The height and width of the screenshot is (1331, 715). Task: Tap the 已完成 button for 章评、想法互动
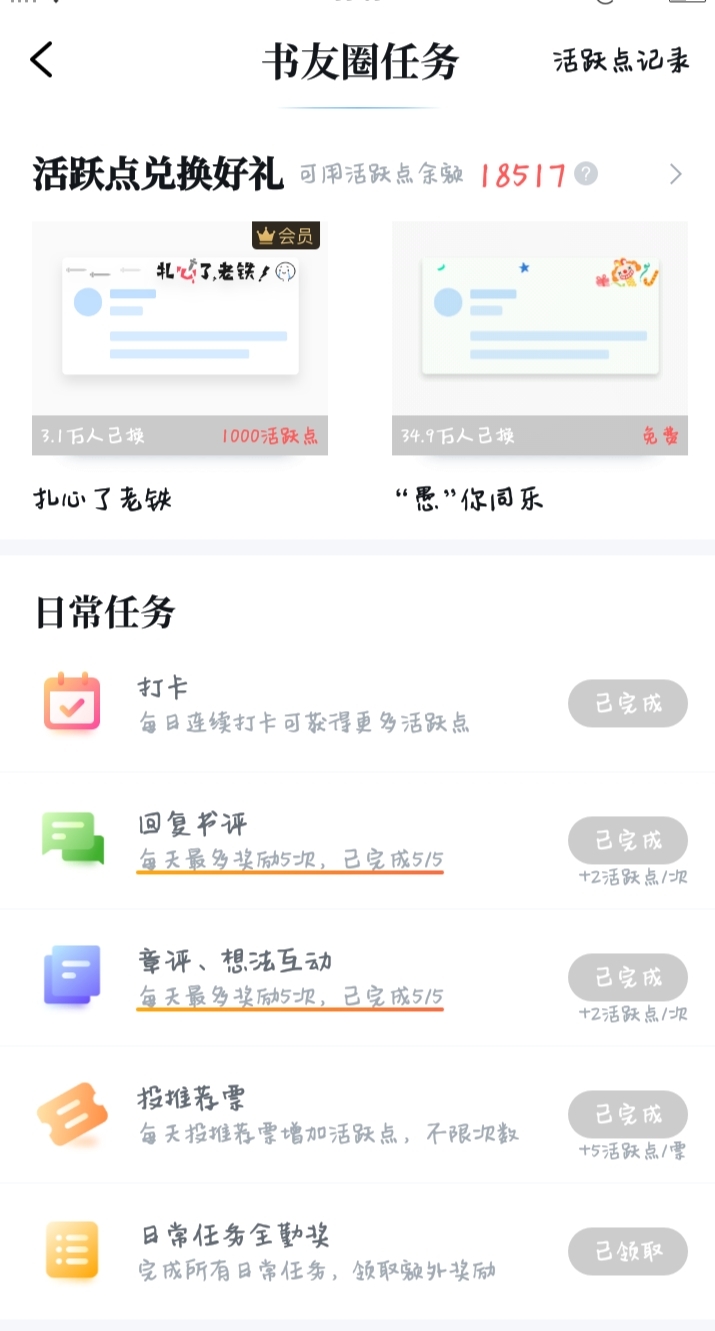pos(628,977)
